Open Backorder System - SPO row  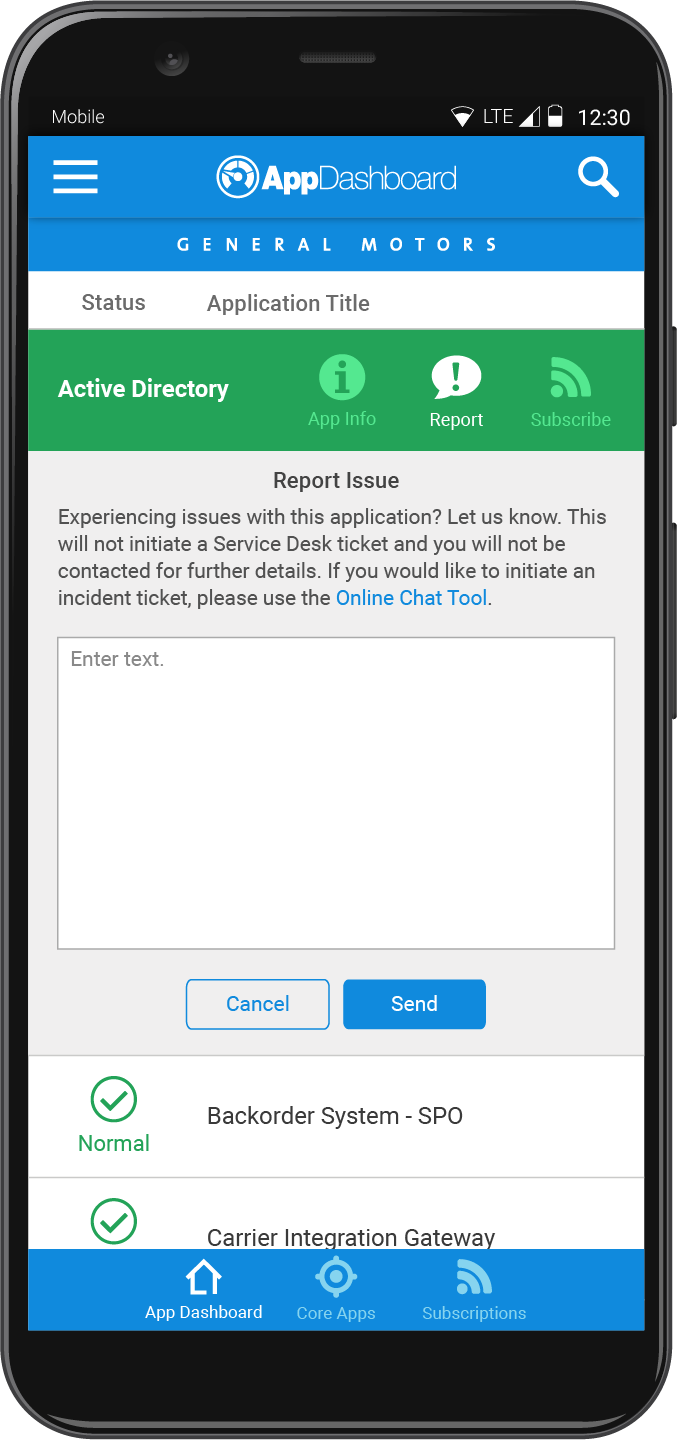(335, 1116)
